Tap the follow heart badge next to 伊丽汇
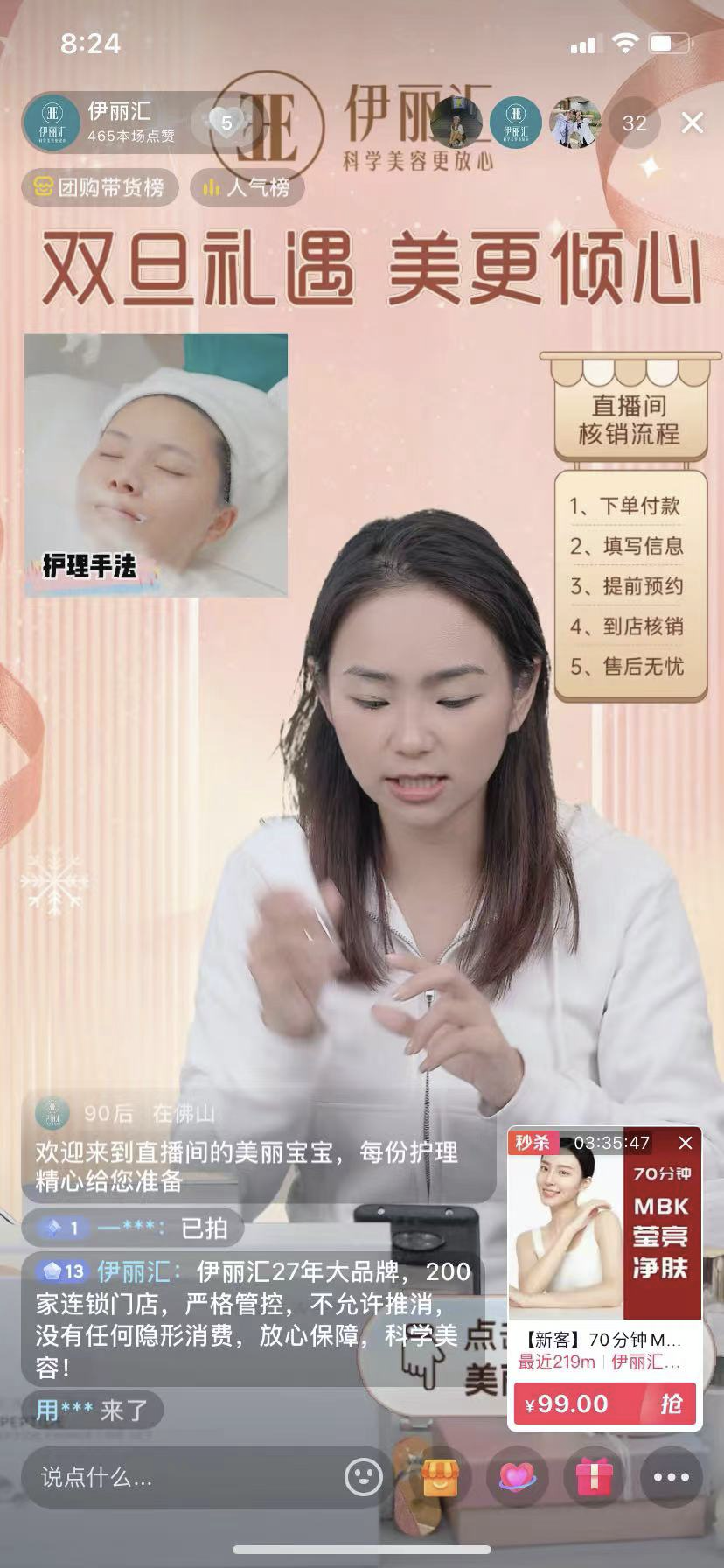 tap(225, 122)
